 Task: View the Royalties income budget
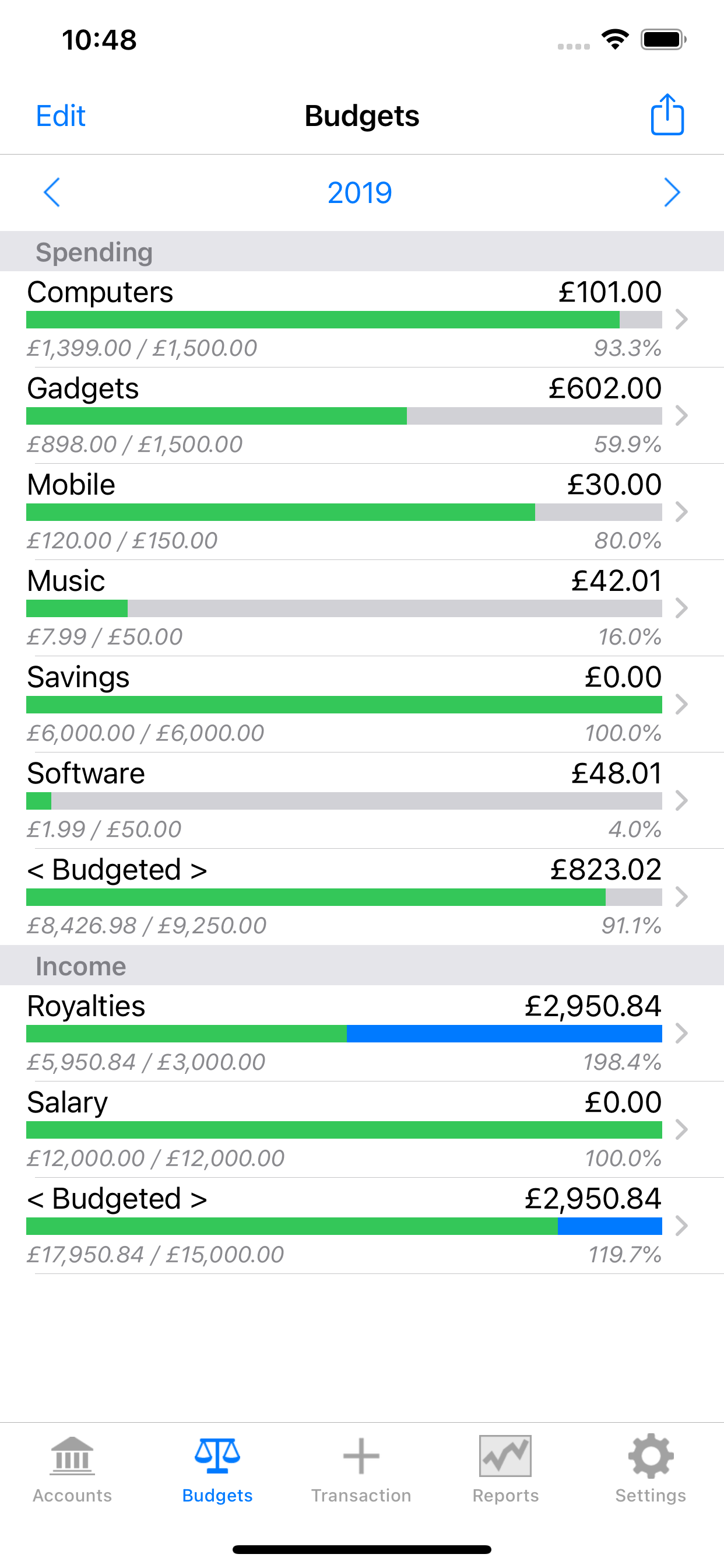coord(344,1033)
